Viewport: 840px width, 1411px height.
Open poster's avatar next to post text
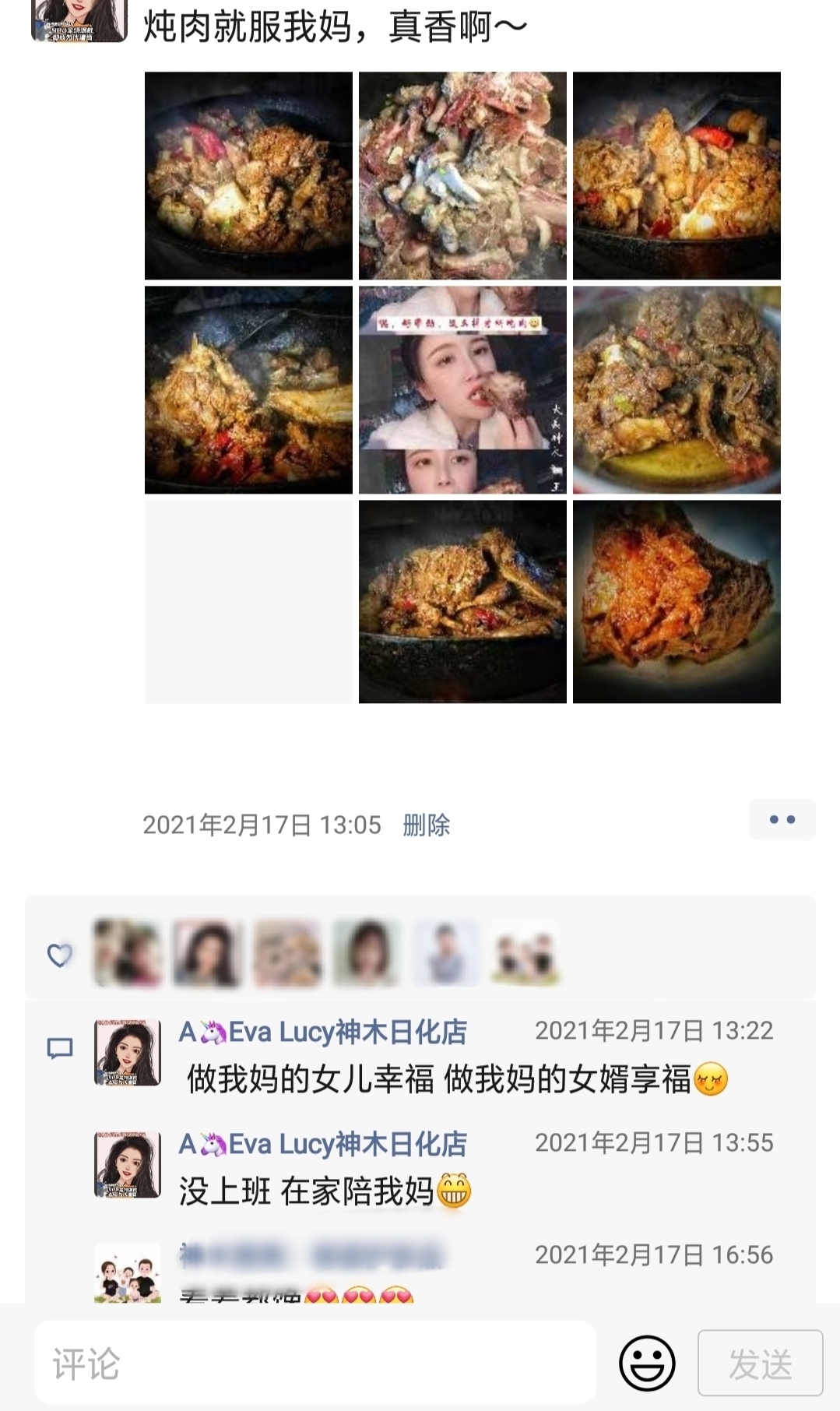click(x=79, y=19)
